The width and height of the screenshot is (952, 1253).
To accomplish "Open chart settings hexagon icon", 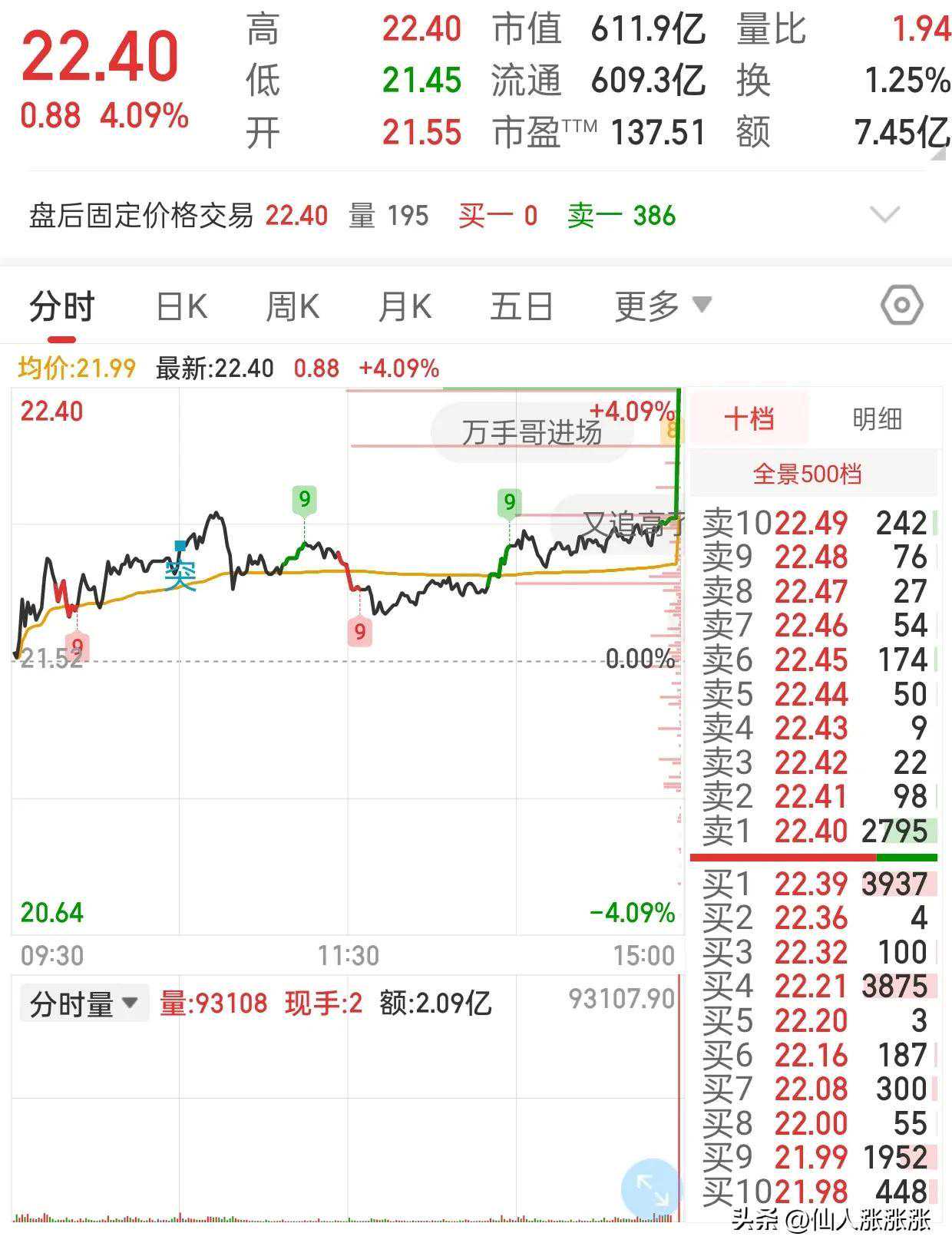I will 901,305.
